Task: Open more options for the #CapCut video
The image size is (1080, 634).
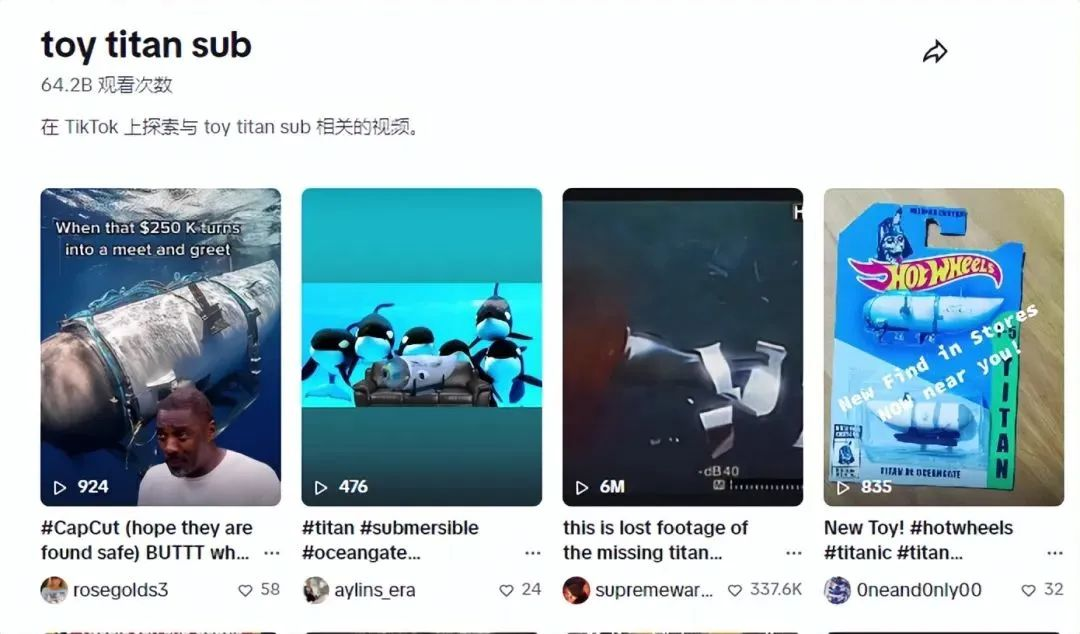Action: point(272,553)
